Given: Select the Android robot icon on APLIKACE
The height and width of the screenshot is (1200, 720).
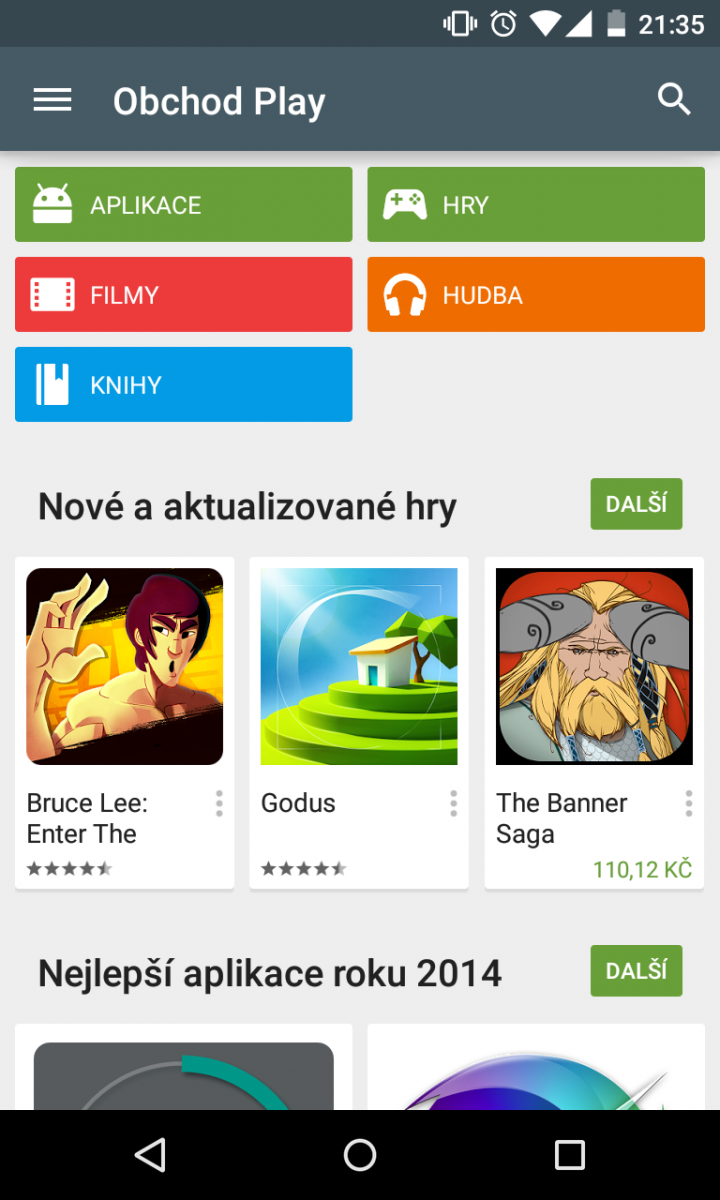Looking at the screenshot, I should (x=51, y=204).
